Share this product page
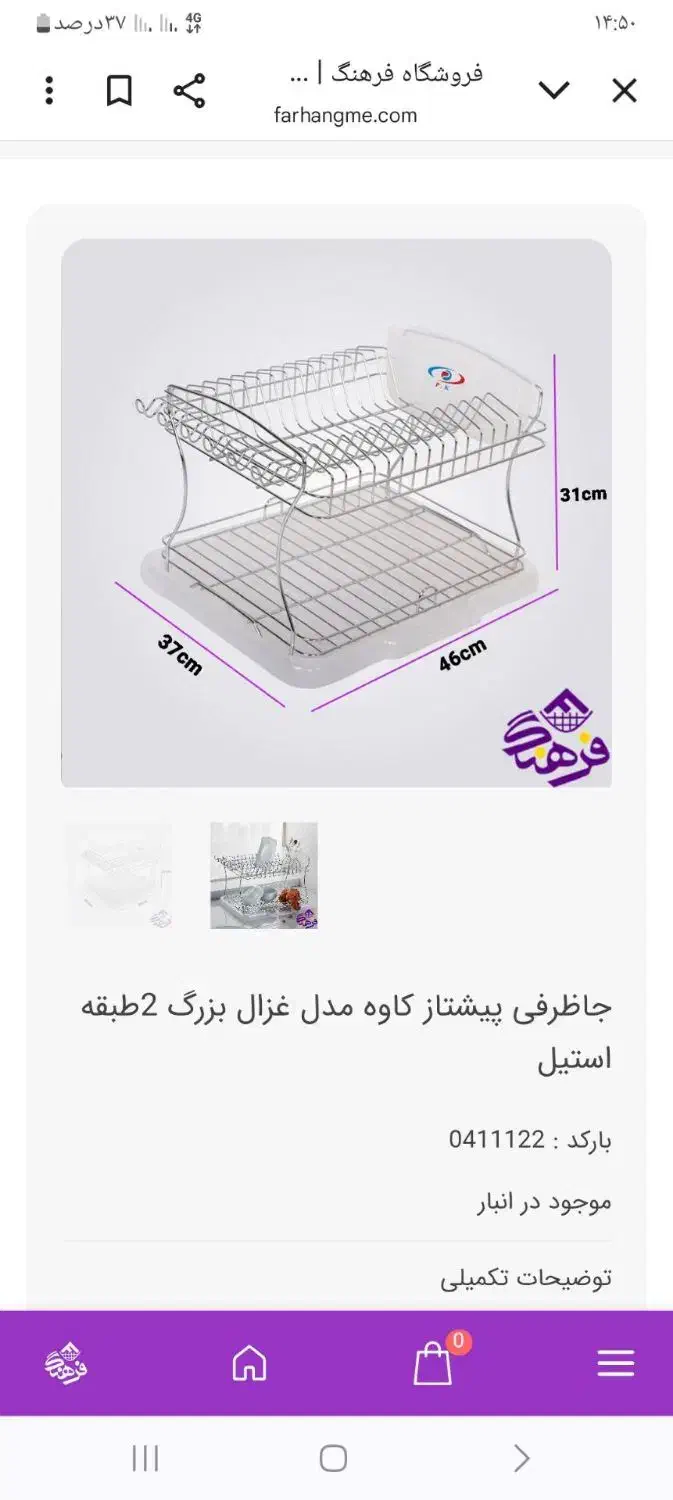The height and width of the screenshot is (1500, 673). tap(189, 91)
